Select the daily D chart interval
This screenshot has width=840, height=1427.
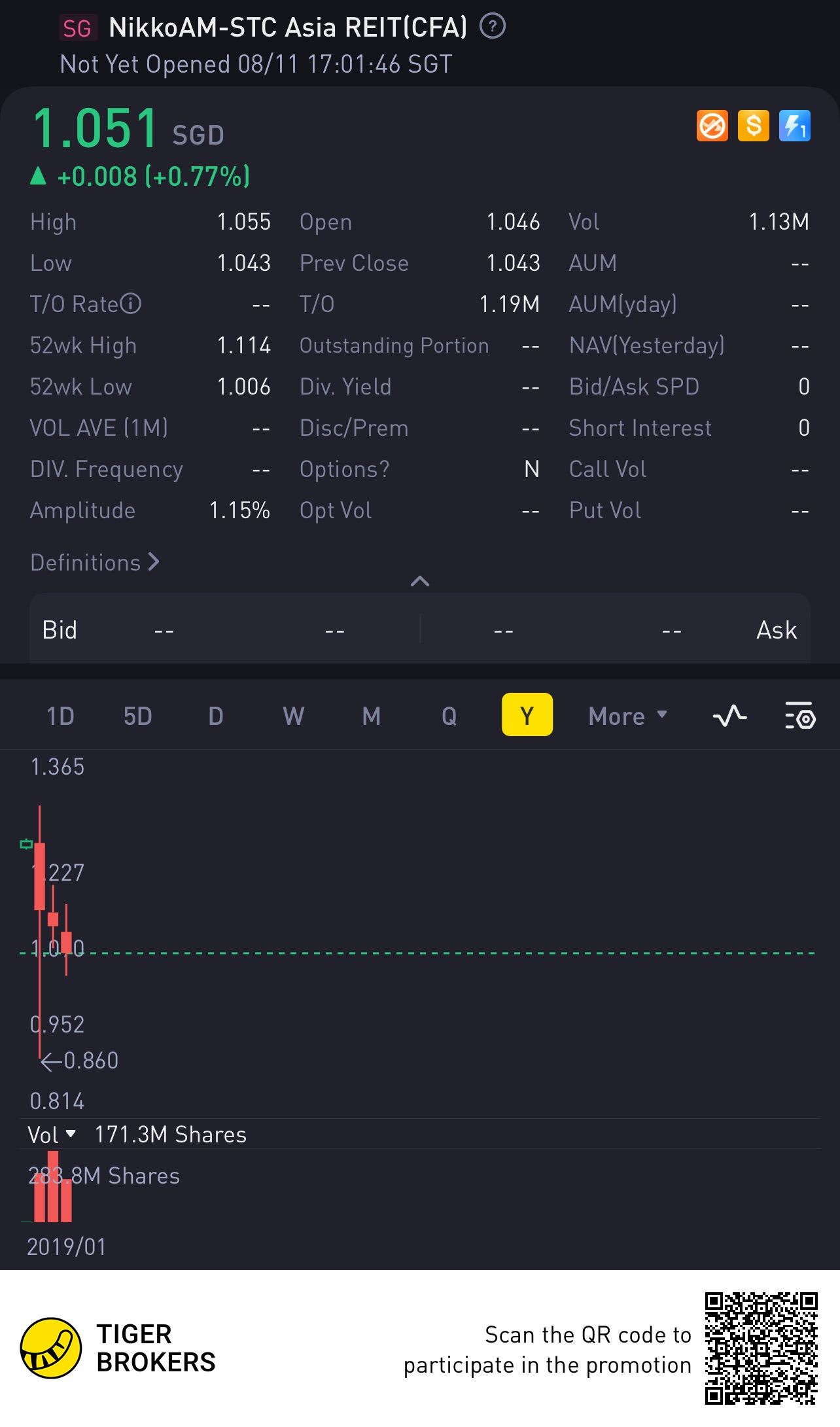[x=216, y=716]
